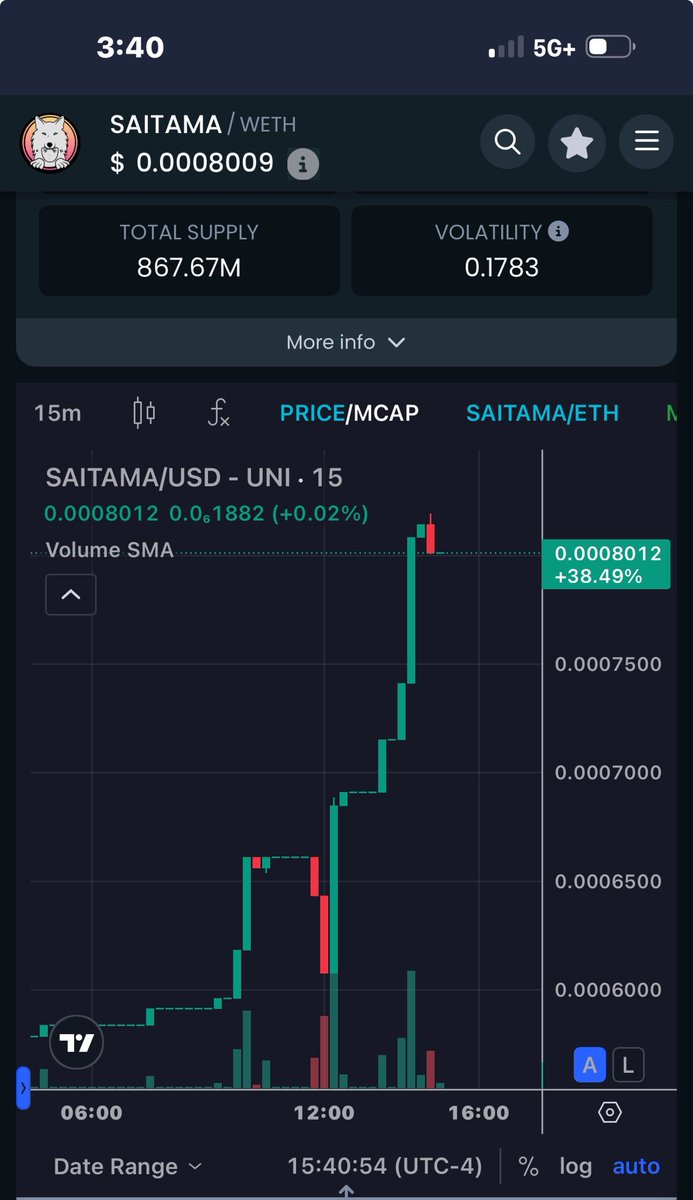693x1200 pixels.
Task: Expand the blue left side panel handle
Action: click(x=23, y=1087)
